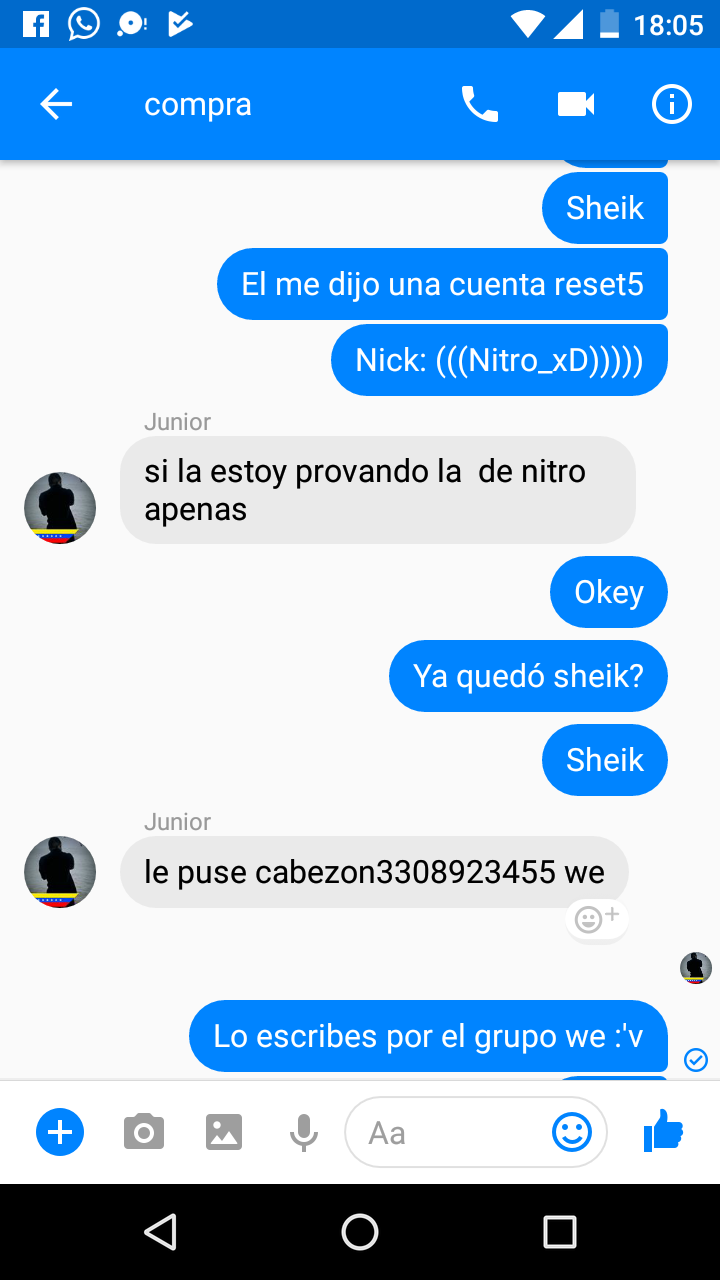Tap the system home button
The width and height of the screenshot is (720, 1280).
[x=360, y=1232]
